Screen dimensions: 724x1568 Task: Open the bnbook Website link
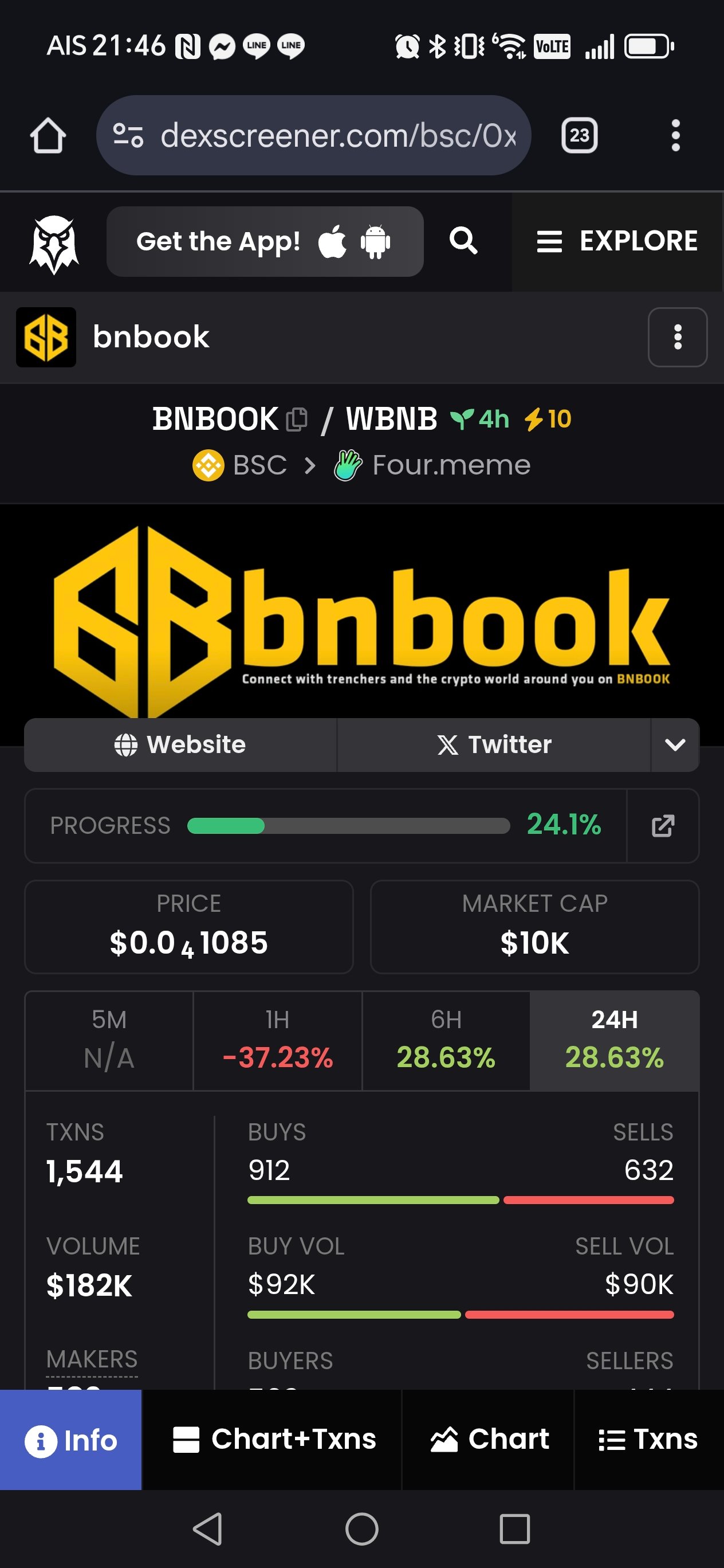tap(180, 744)
